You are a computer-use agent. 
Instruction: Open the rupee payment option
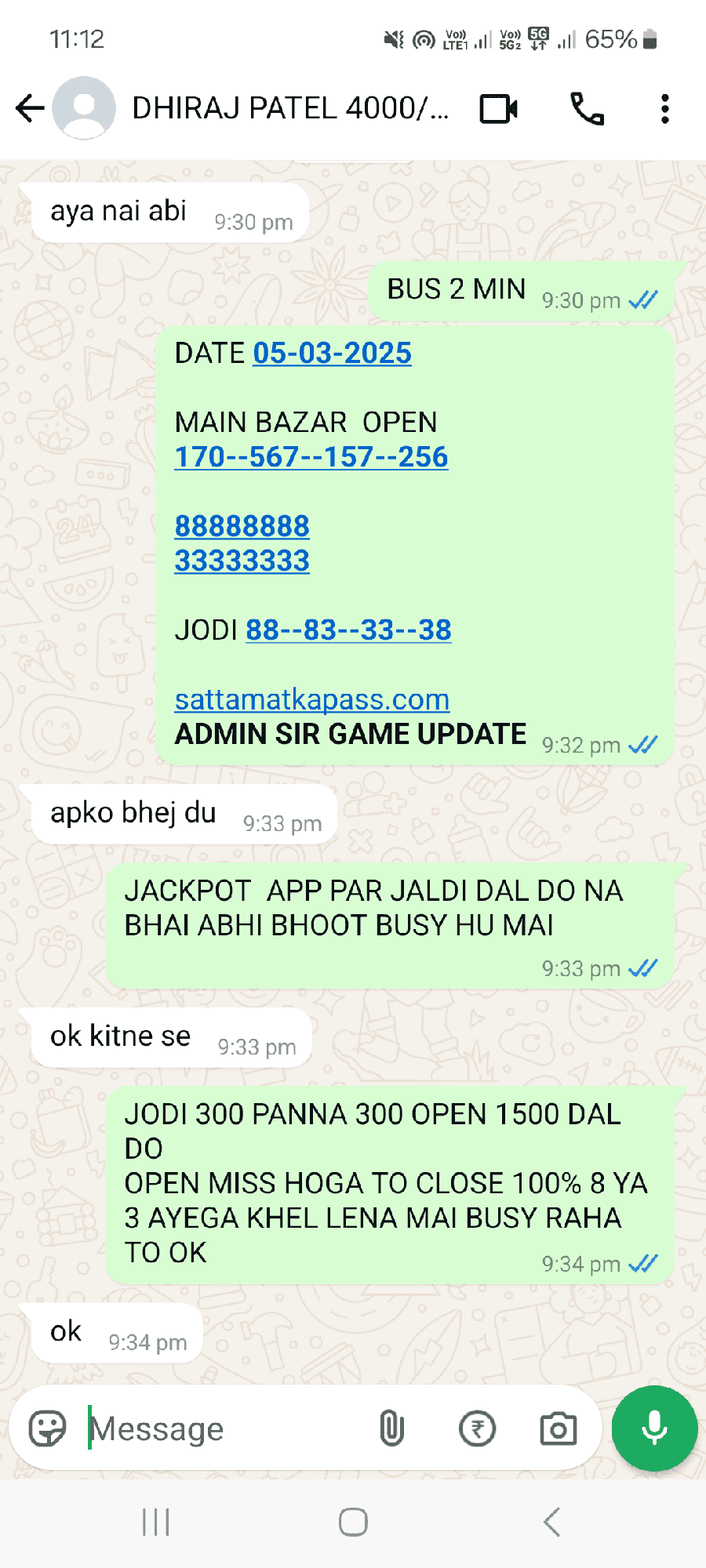[x=477, y=1428]
